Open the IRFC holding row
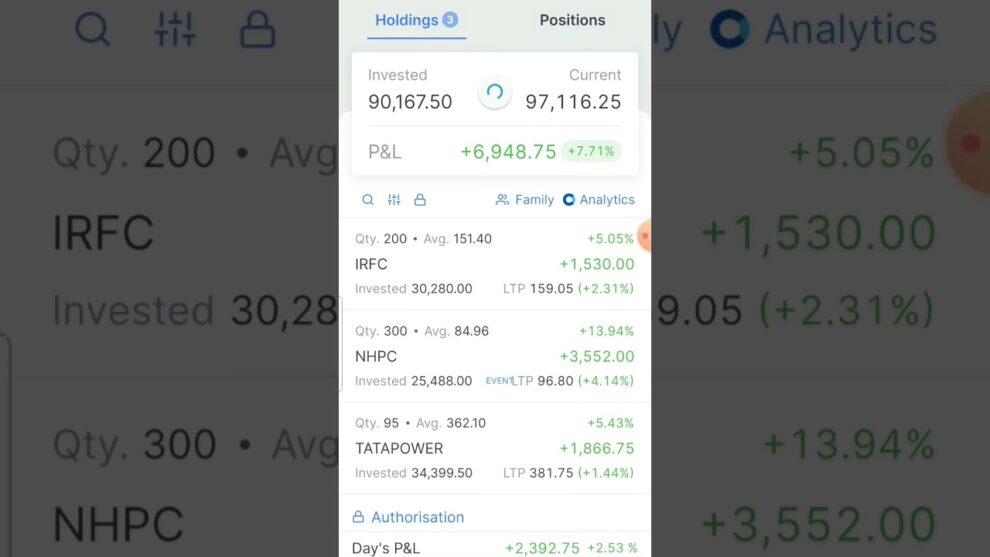990x557 pixels. [494, 264]
